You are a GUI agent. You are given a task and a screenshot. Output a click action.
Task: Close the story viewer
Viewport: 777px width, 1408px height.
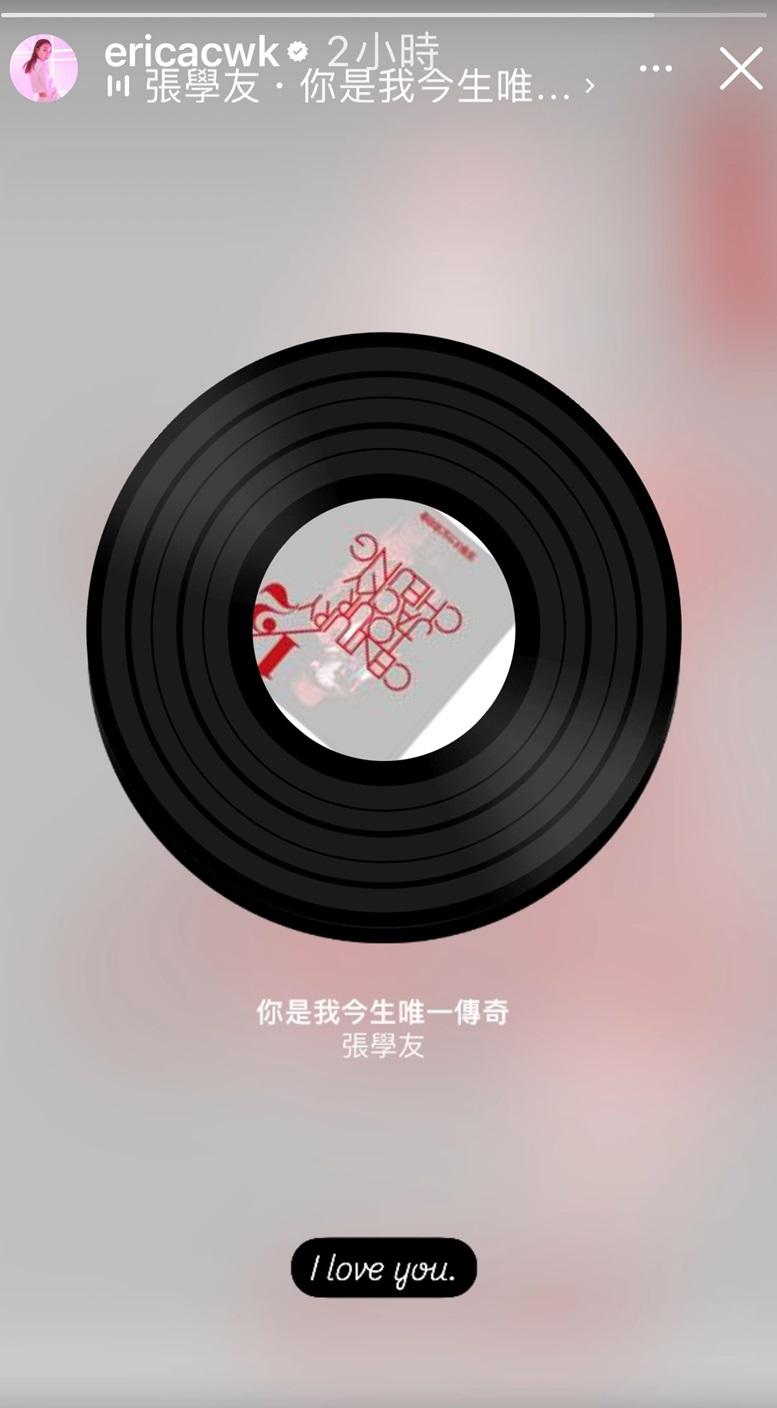pyautogui.click(x=740, y=69)
